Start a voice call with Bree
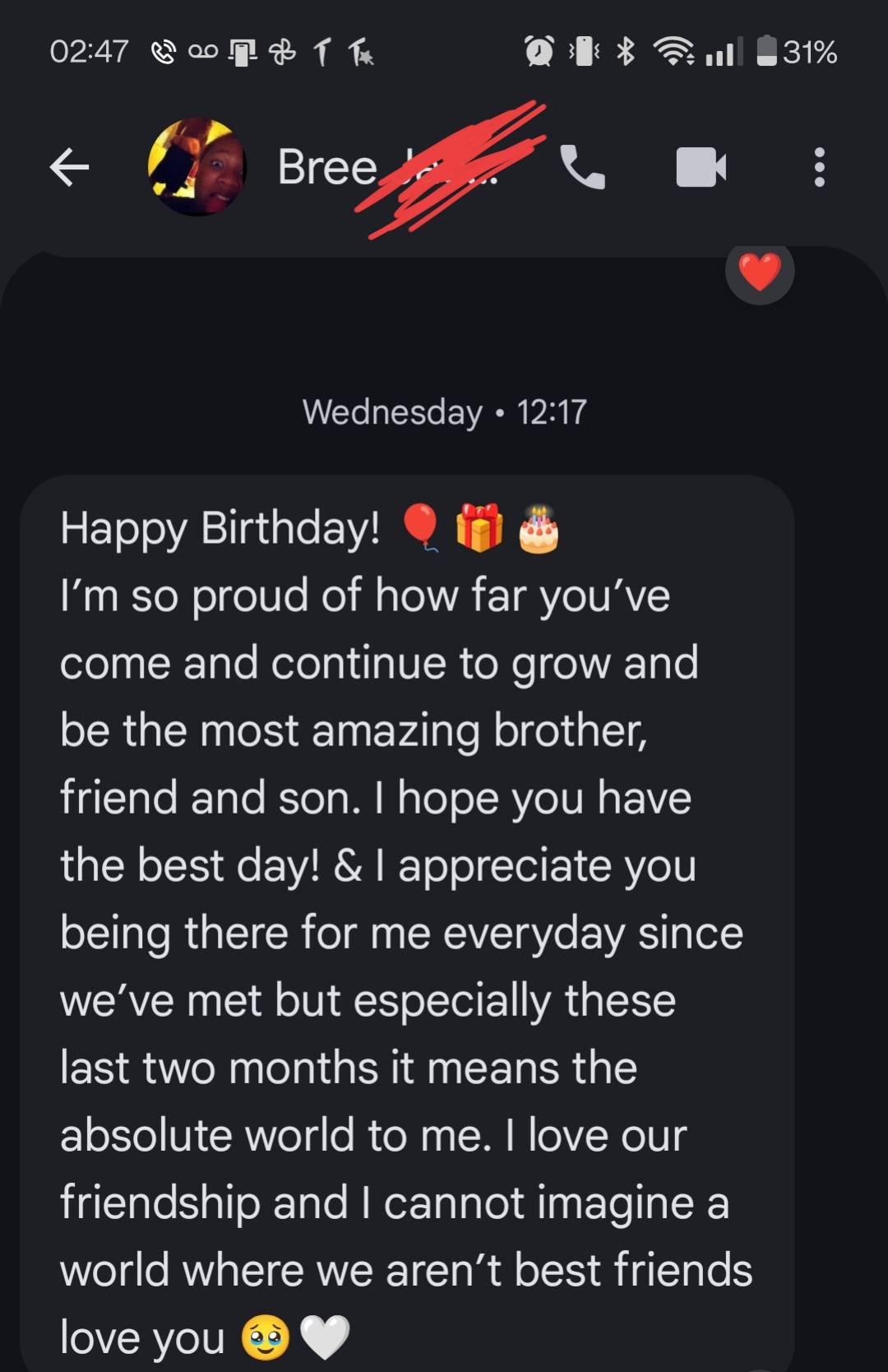 click(583, 167)
